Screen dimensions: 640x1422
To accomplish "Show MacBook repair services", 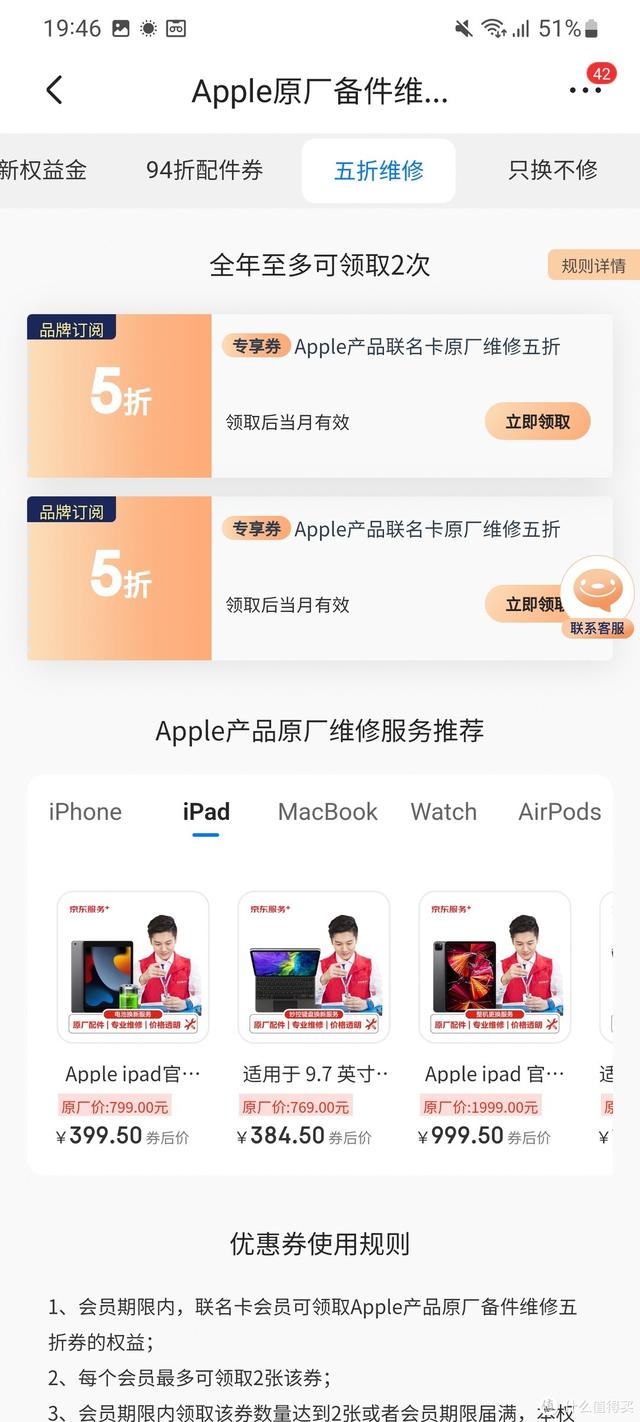I will (x=328, y=811).
